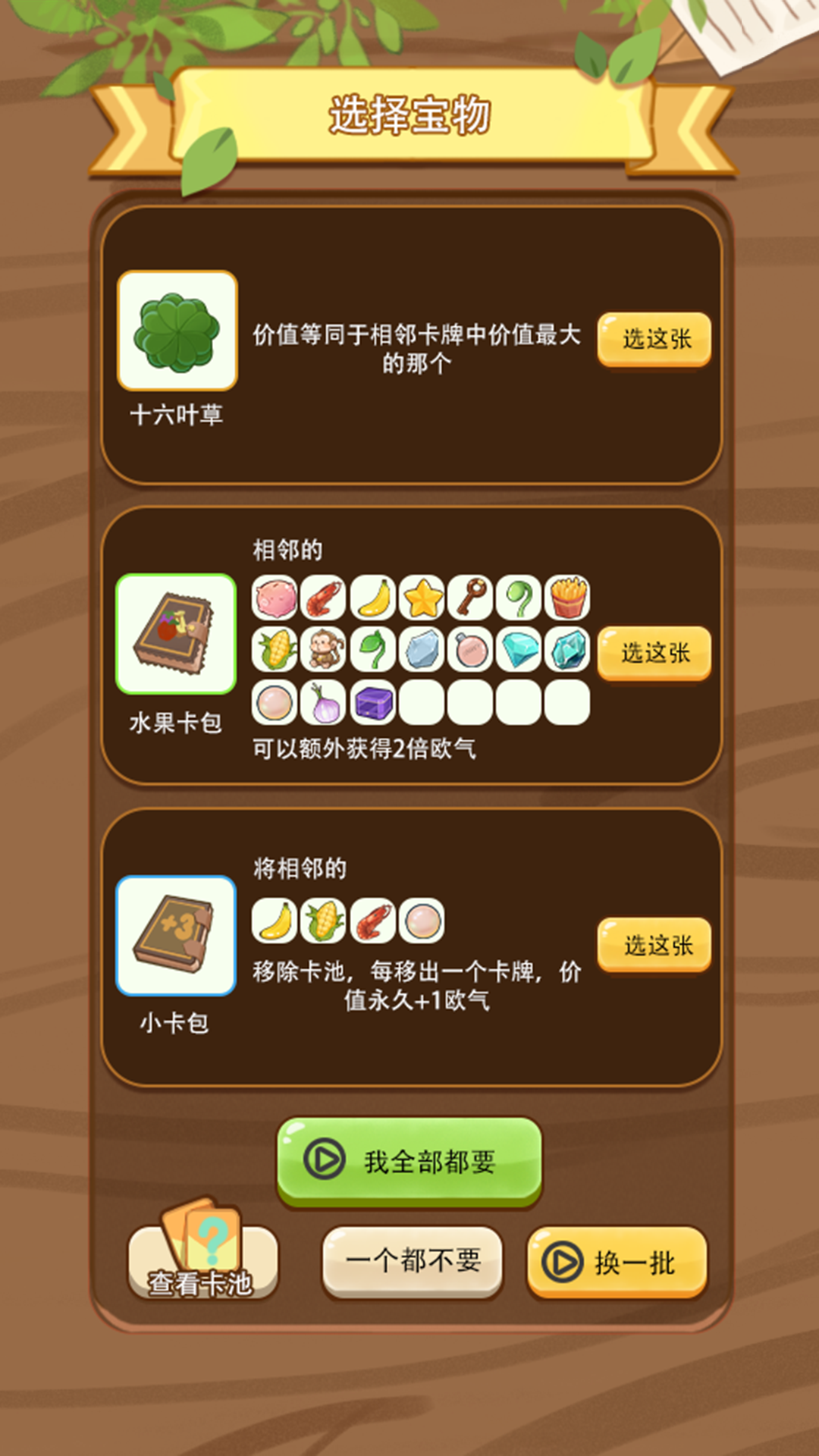Click the french fries item icon
This screenshot has height=1456, width=819.
[x=567, y=598]
